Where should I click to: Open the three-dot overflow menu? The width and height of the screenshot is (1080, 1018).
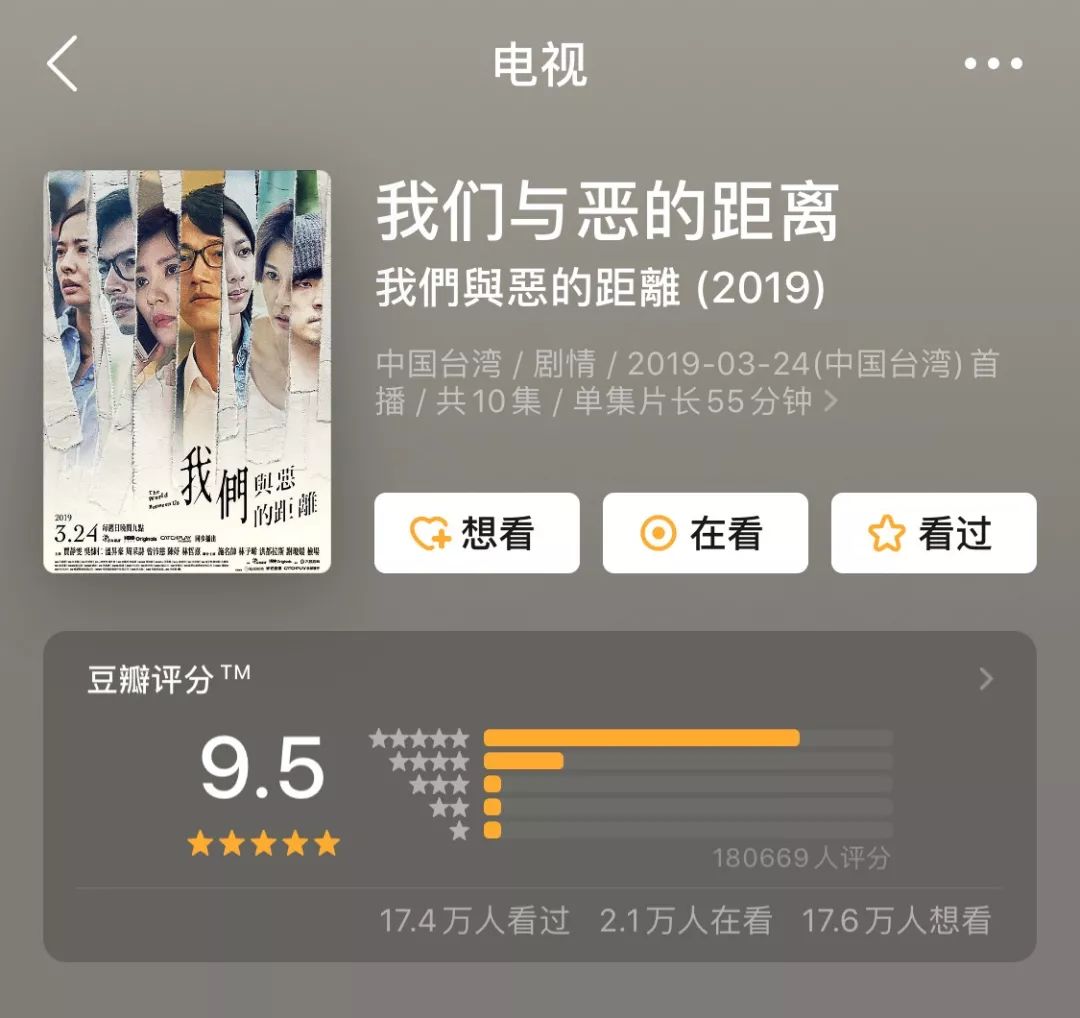pos(993,64)
